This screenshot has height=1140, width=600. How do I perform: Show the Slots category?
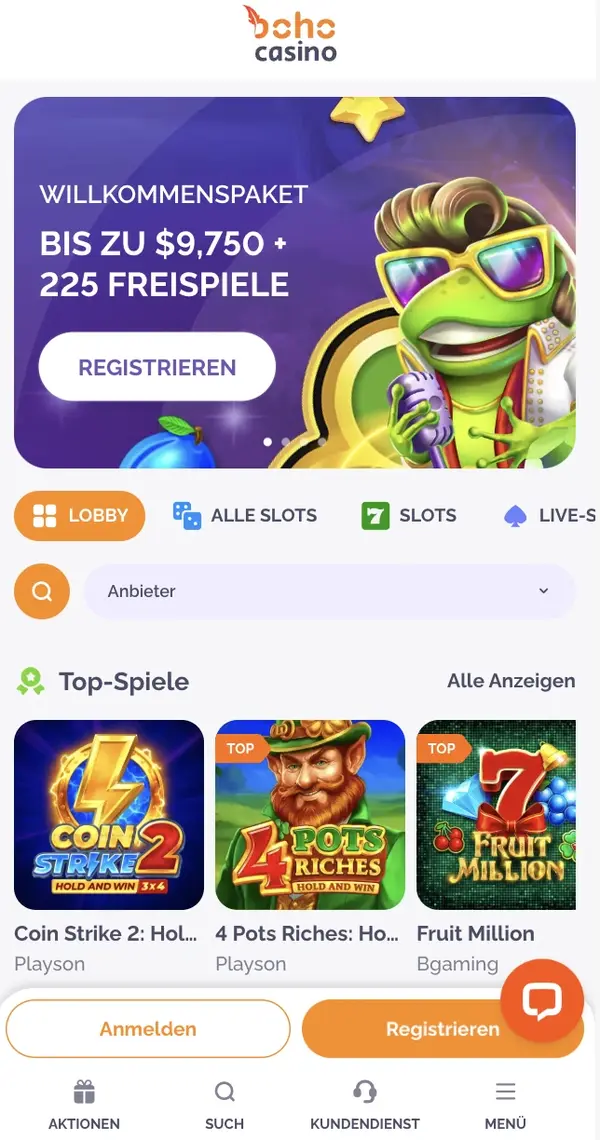pyautogui.click(x=409, y=516)
